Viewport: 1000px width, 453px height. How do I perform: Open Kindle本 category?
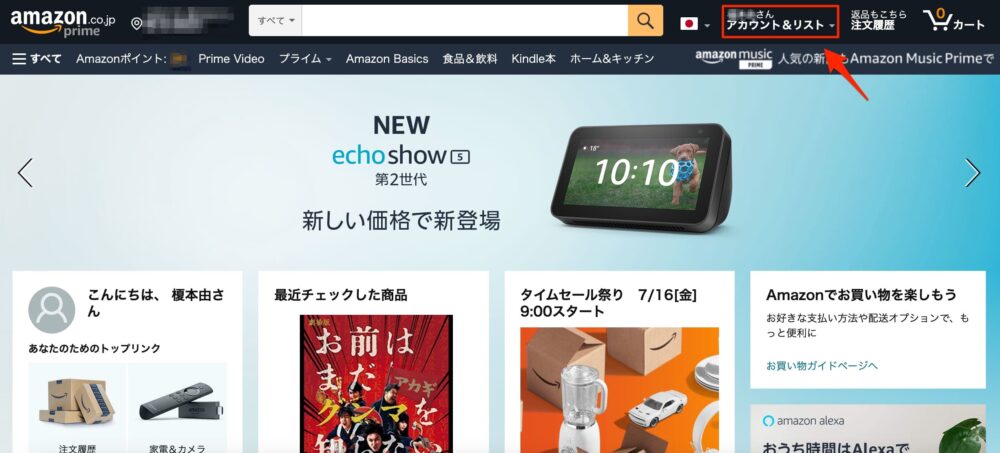pos(533,59)
